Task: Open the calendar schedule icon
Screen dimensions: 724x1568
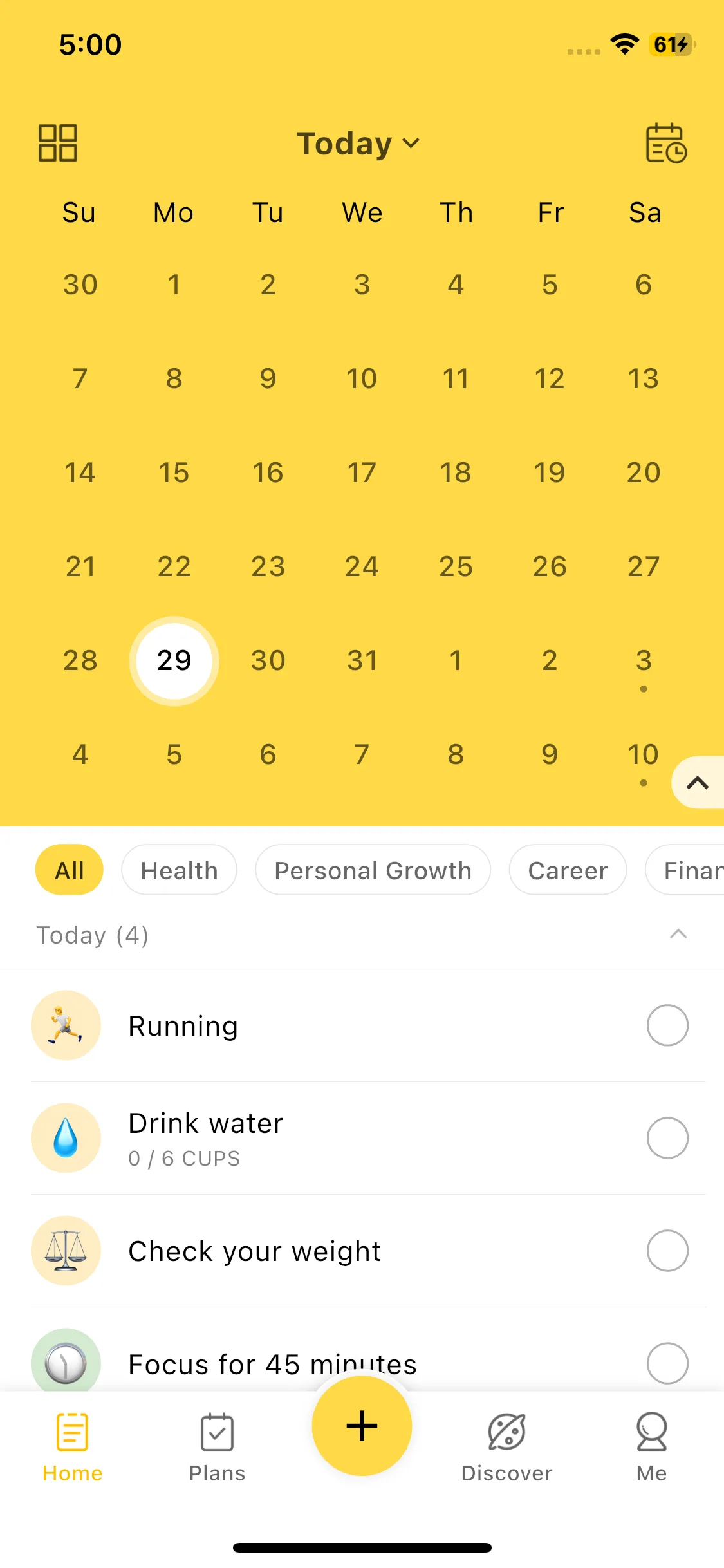Action: 665,143
